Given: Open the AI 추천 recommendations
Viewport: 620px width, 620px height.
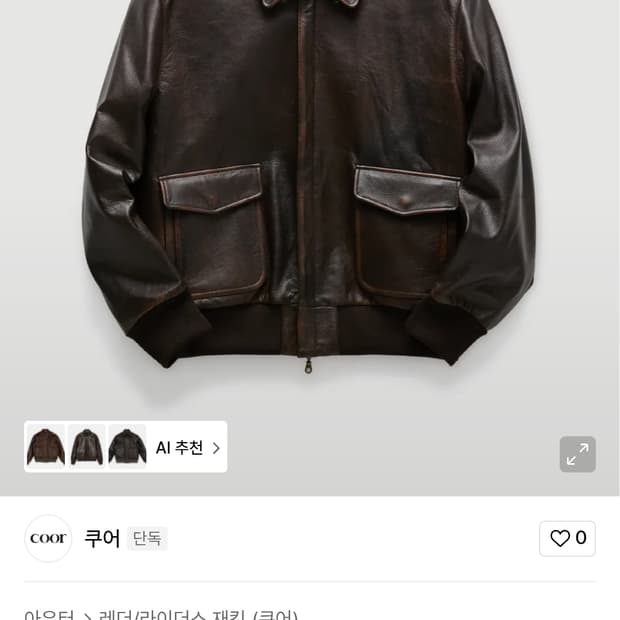Looking at the screenshot, I should [x=186, y=448].
